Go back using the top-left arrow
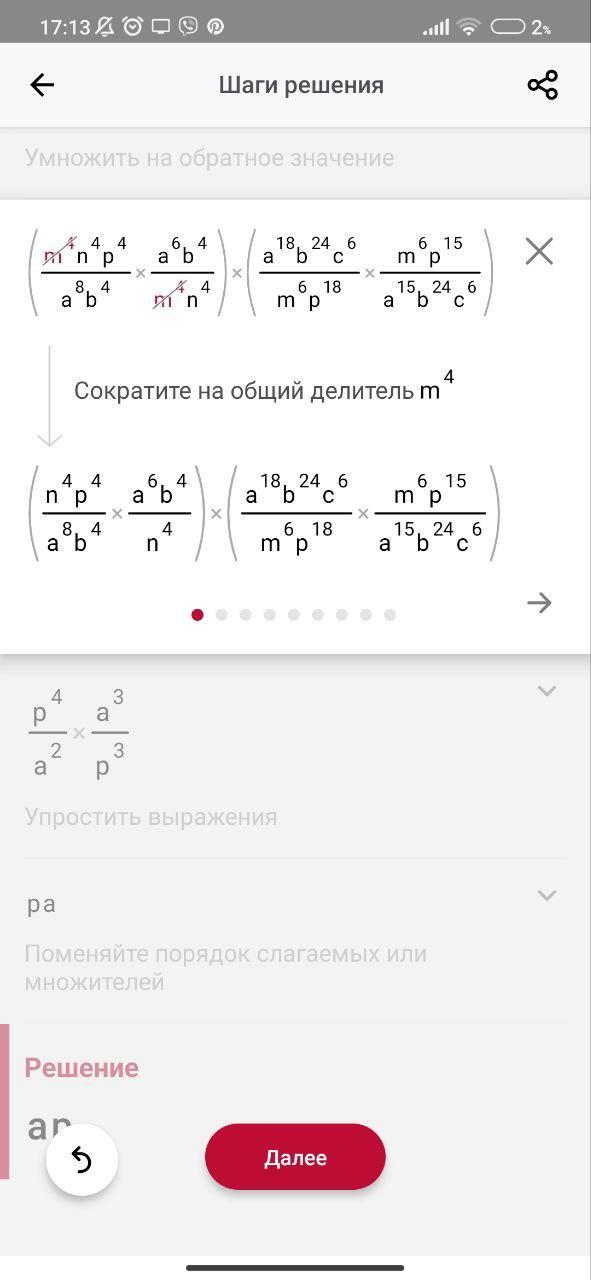This screenshot has height=1280, width=591. click(x=42, y=85)
